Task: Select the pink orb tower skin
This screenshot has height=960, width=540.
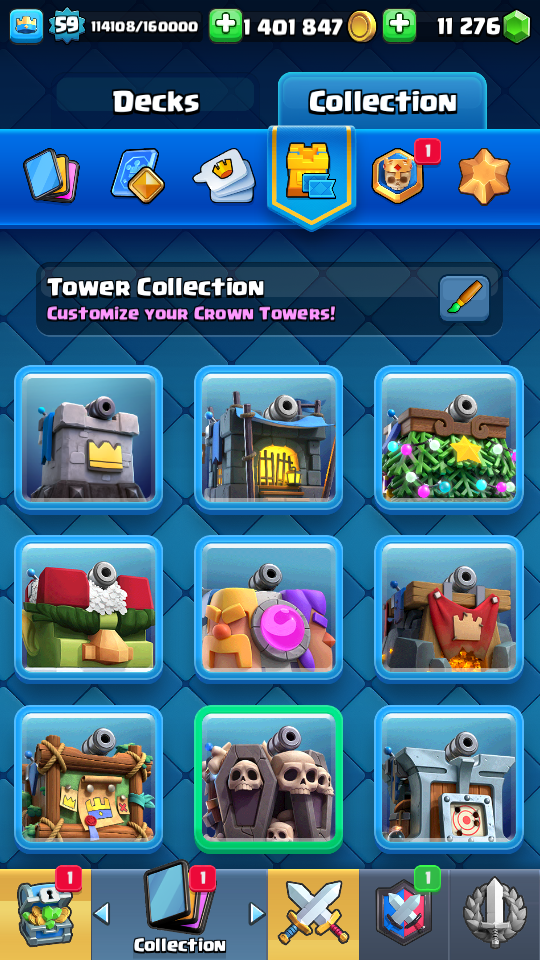Action: (269, 609)
